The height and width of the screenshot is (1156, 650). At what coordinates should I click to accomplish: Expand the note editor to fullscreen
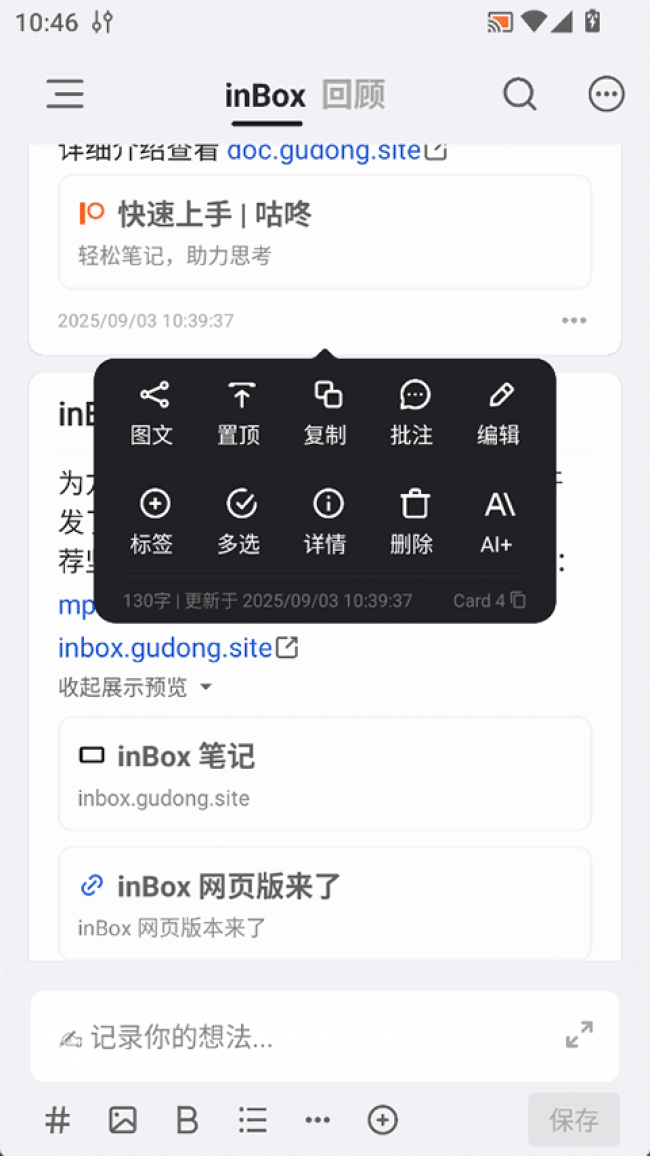pyautogui.click(x=579, y=1035)
